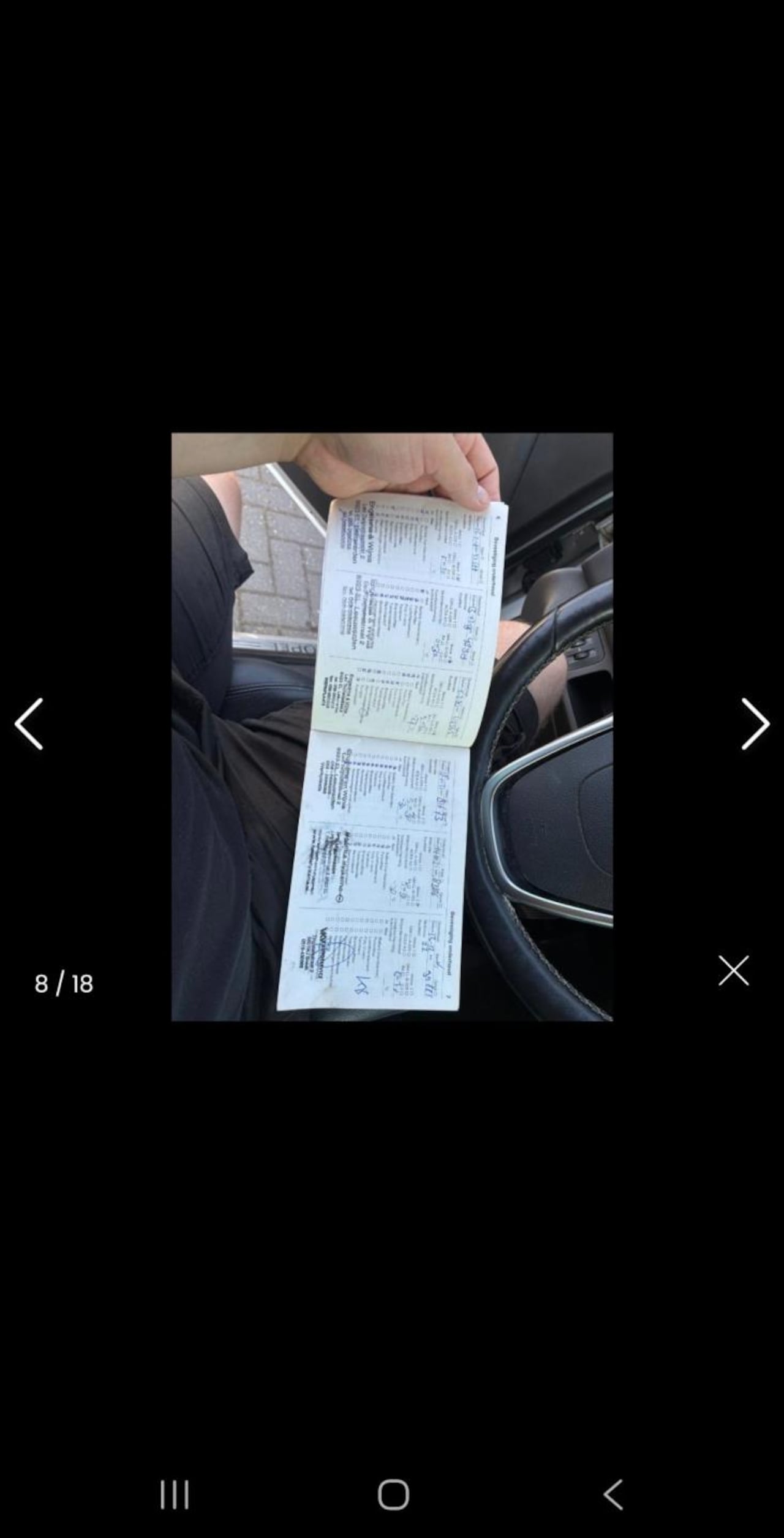Tap the system back button

pos(612,1495)
